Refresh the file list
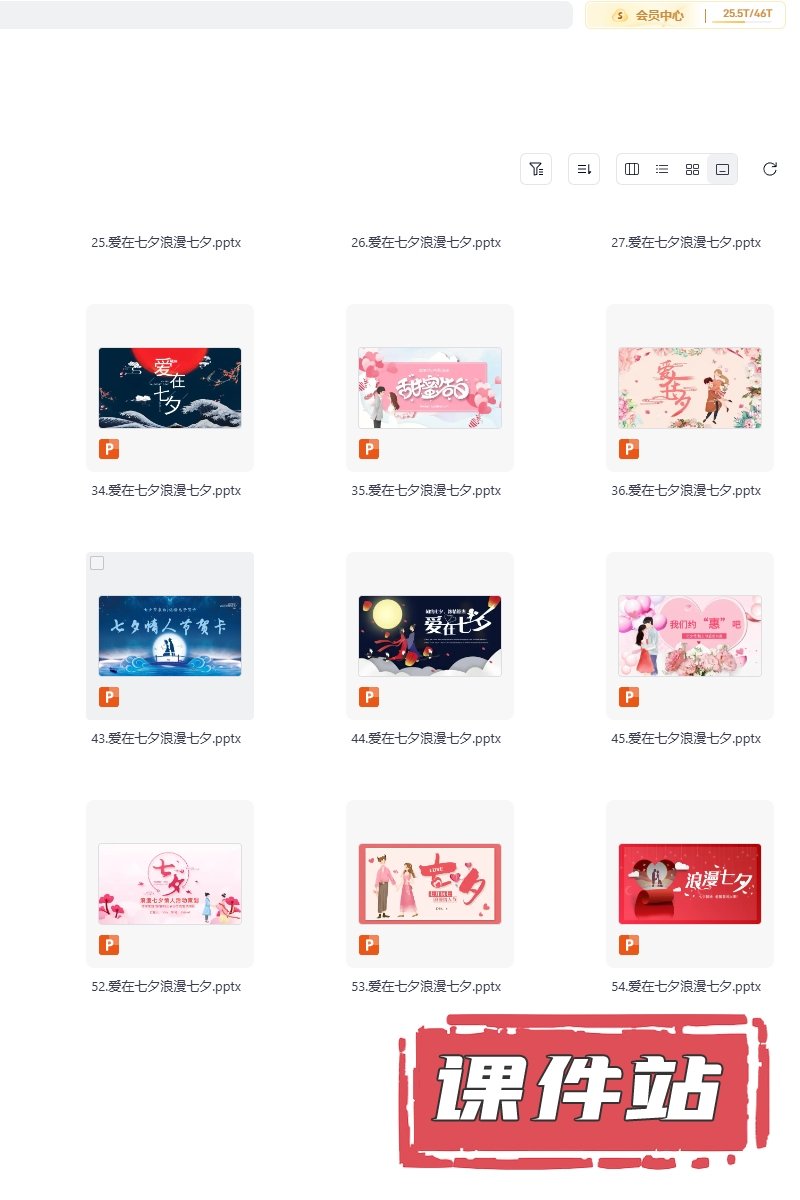This screenshot has height=1200, width=800. (770, 169)
